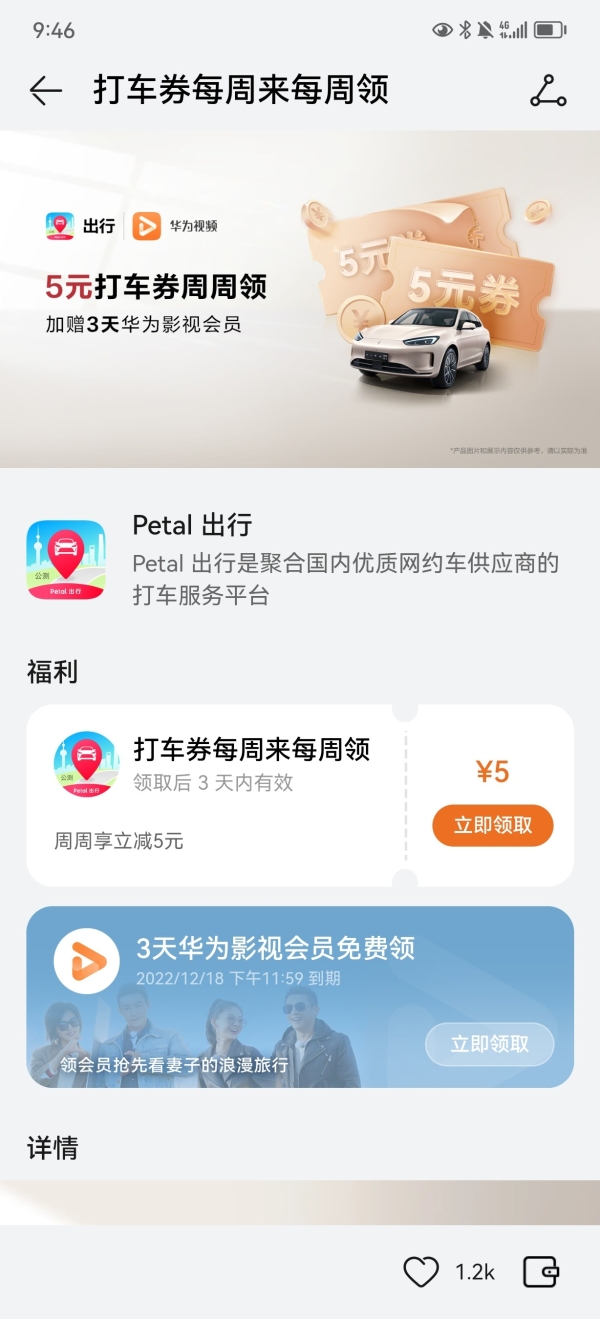Open the share icon in the top bar

click(x=548, y=90)
